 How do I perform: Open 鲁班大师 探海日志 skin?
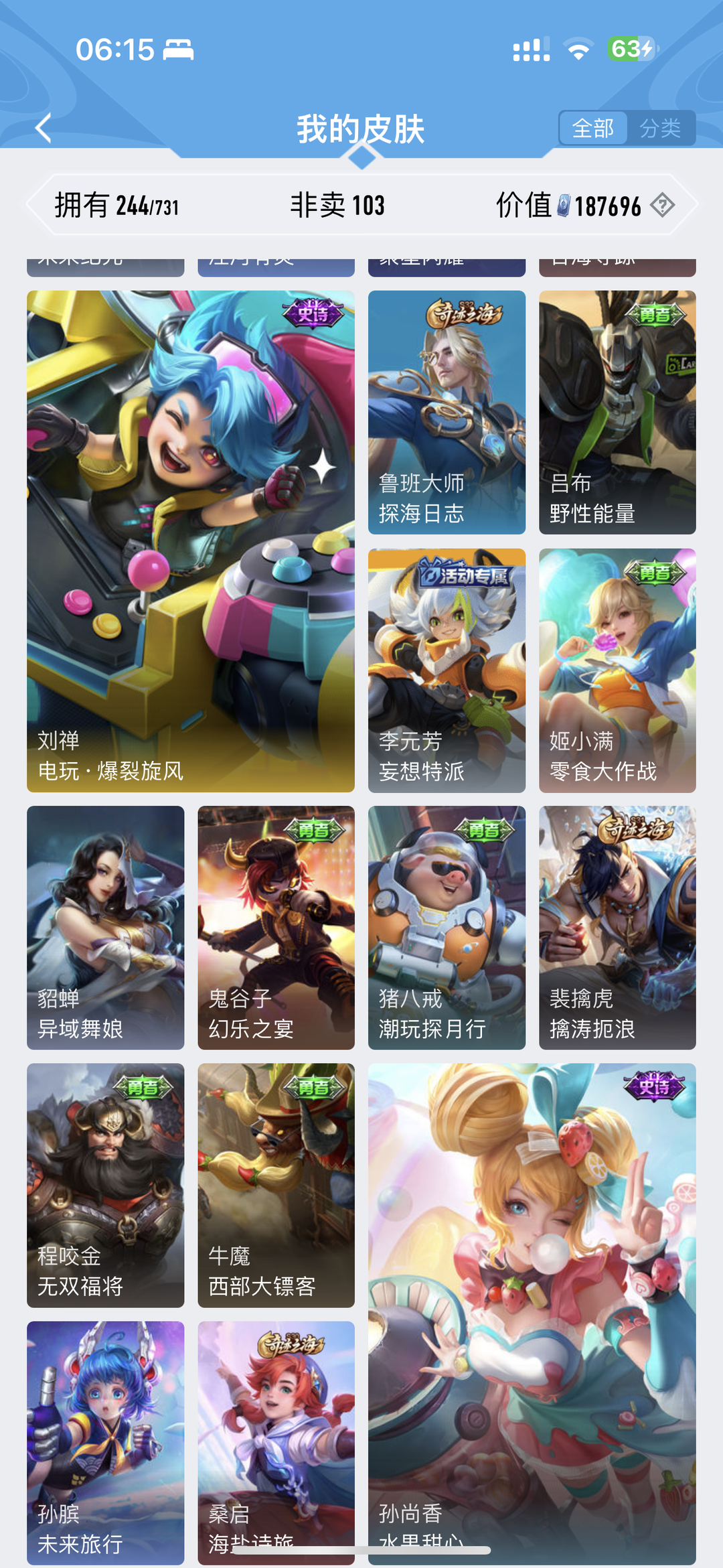click(x=447, y=412)
